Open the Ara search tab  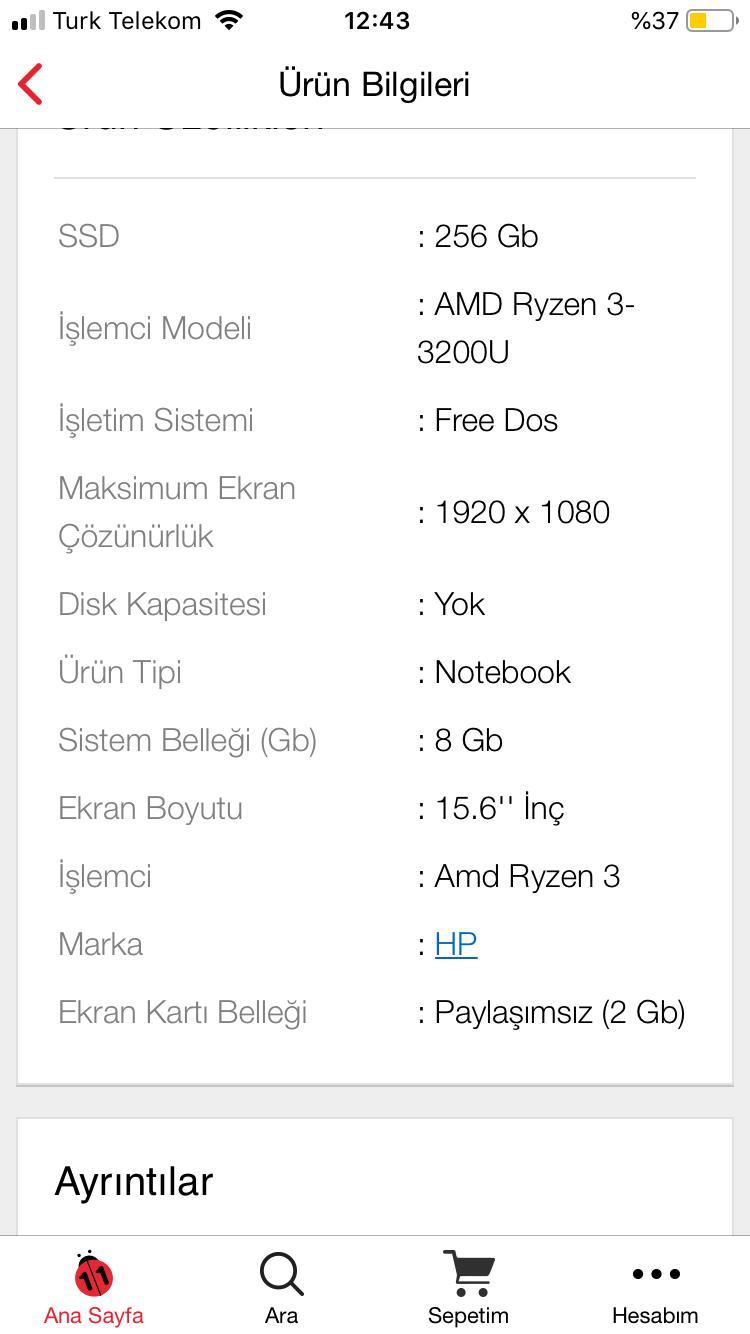[x=281, y=1287]
